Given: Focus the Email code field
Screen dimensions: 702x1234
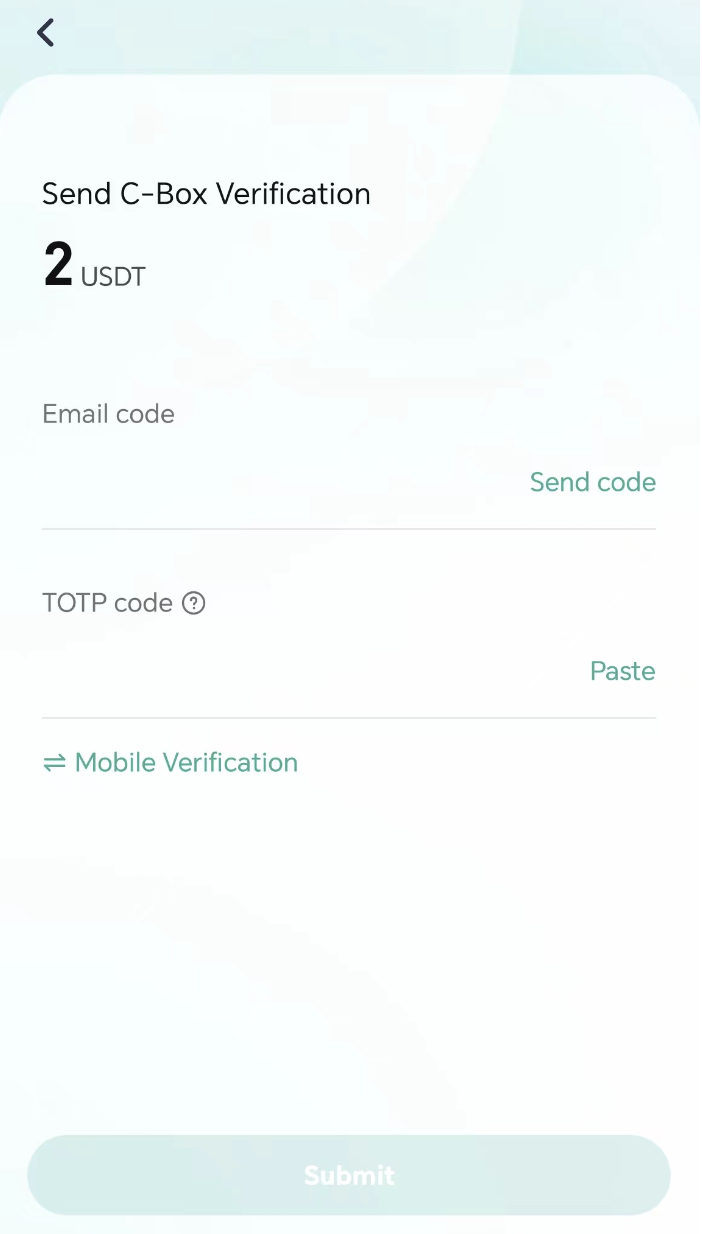Looking at the screenshot, I should [280, 482].
